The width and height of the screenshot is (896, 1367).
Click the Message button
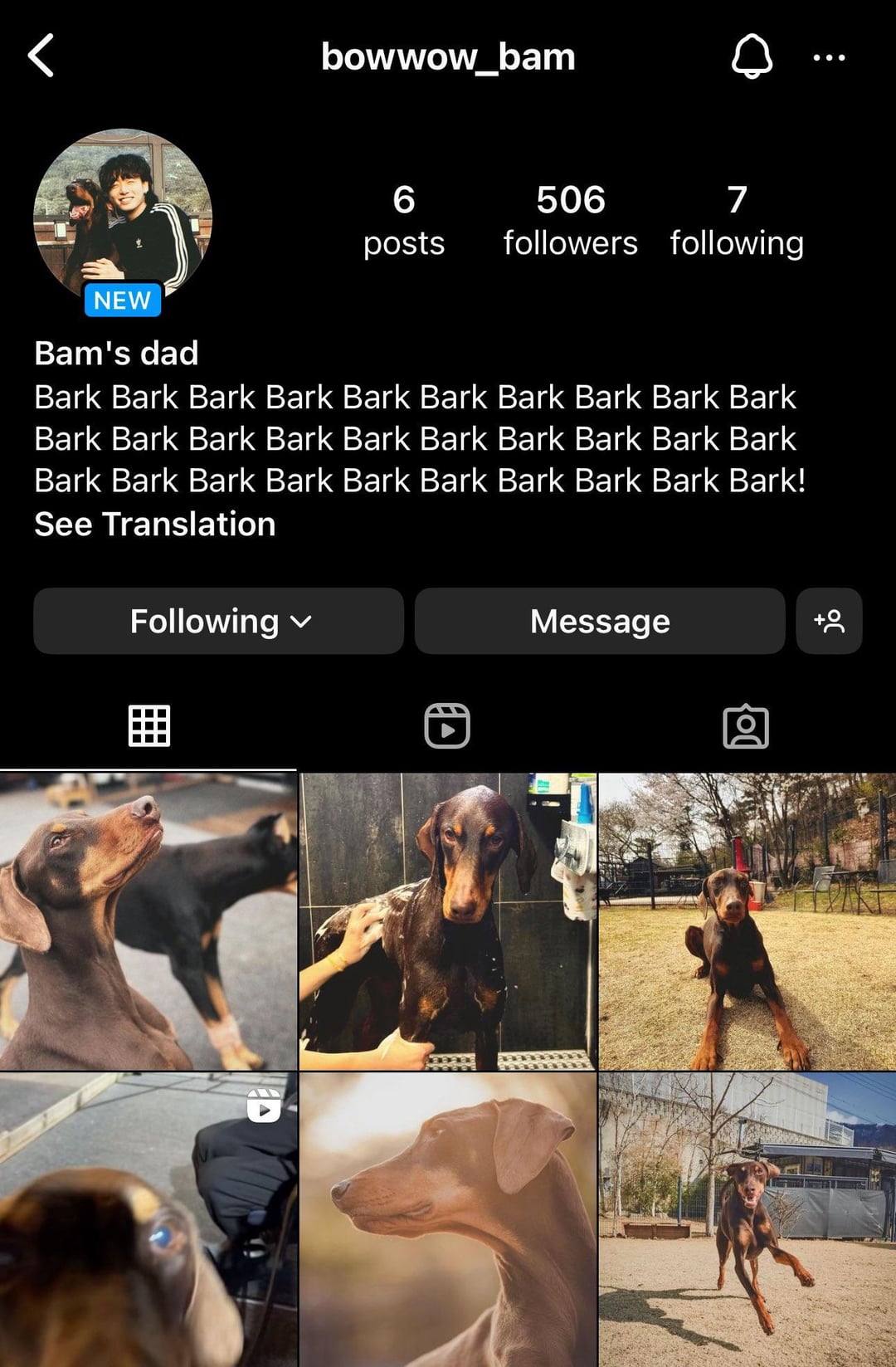(600, 621)
